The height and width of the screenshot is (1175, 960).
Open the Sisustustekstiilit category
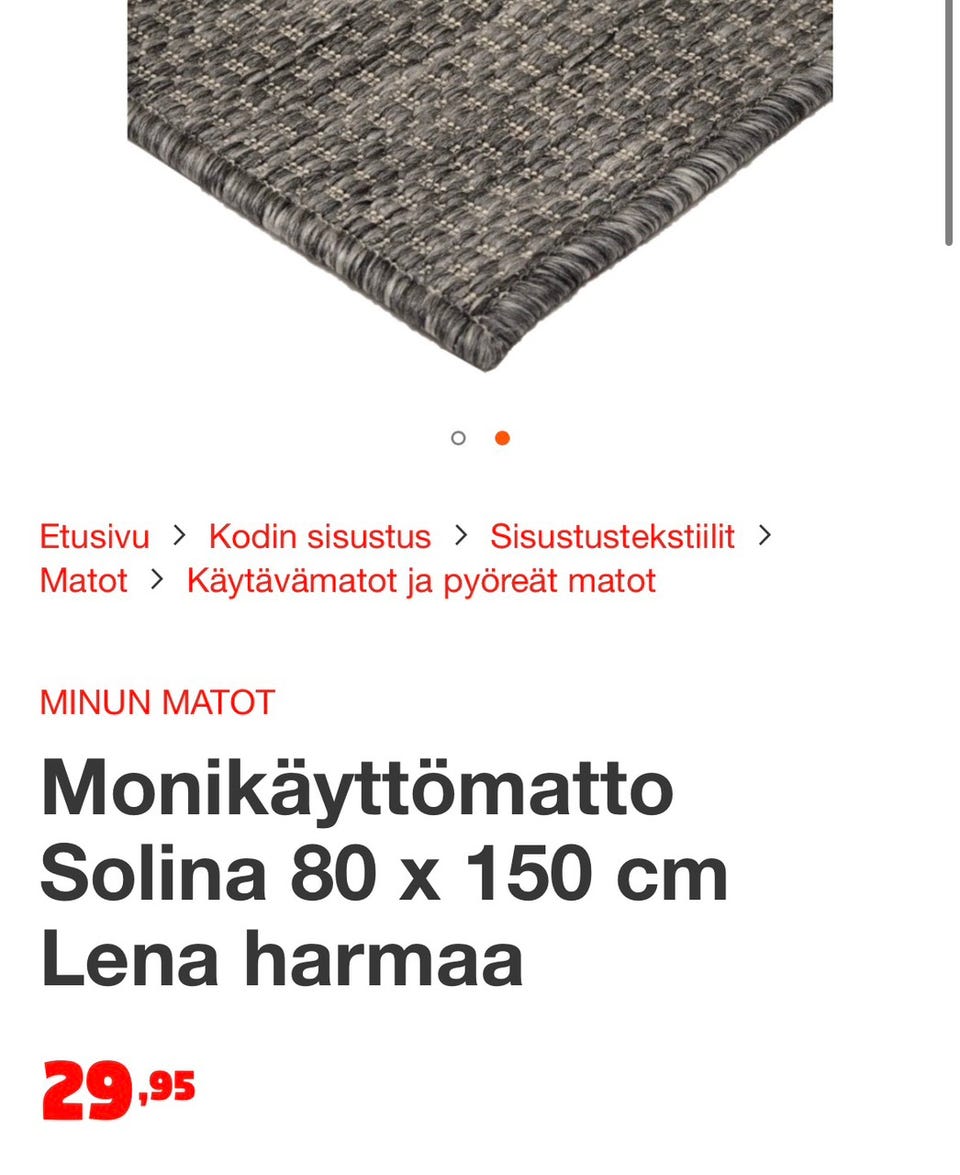pyautogui.click(x=612, y=537)
